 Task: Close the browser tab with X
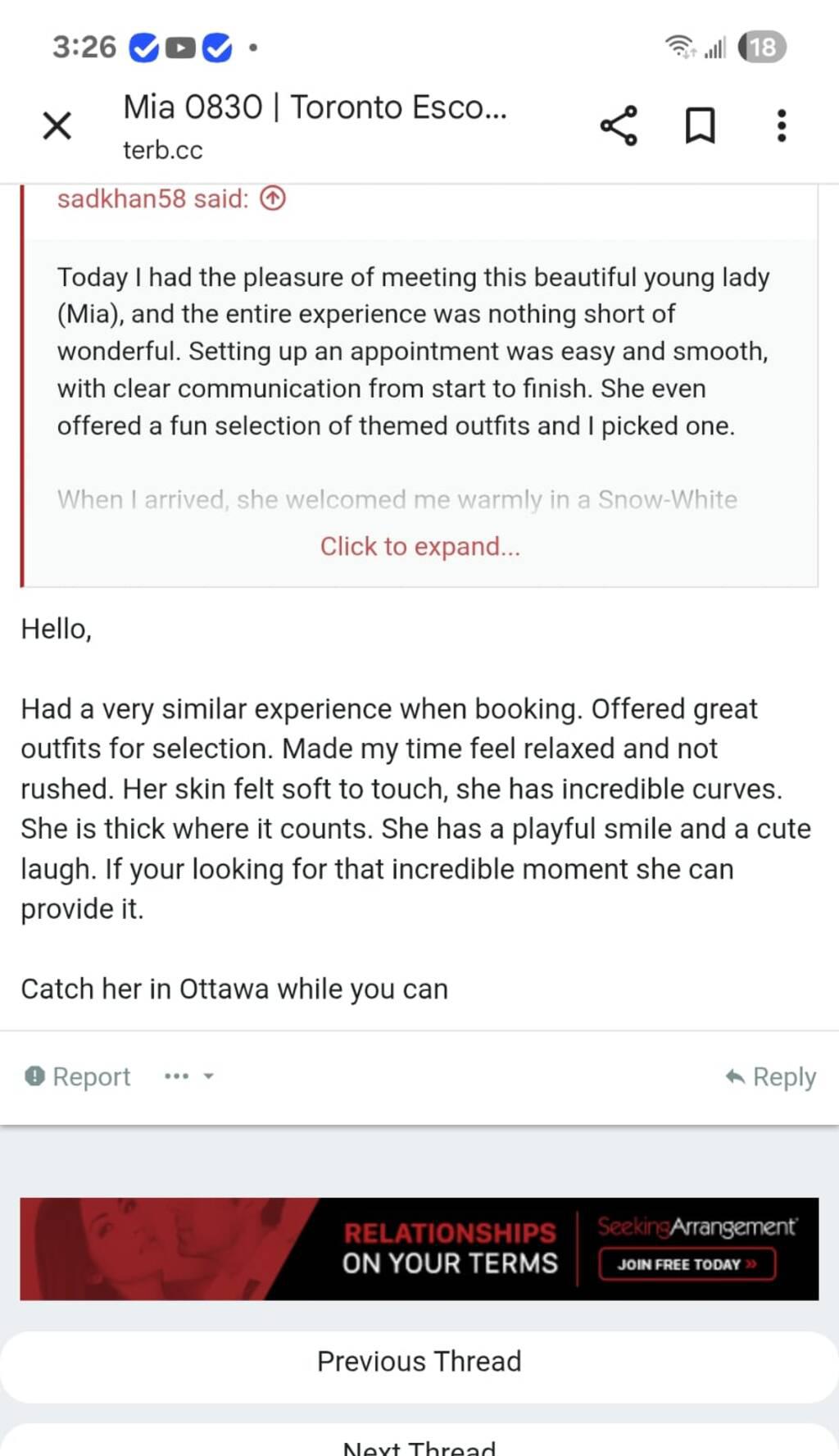click(57, 126)
